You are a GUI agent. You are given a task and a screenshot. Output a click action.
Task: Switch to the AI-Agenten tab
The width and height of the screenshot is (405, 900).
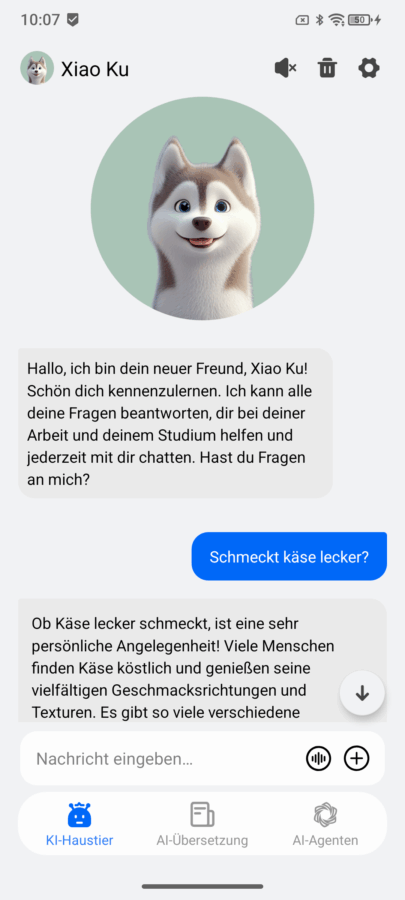[x=325, y=824]
